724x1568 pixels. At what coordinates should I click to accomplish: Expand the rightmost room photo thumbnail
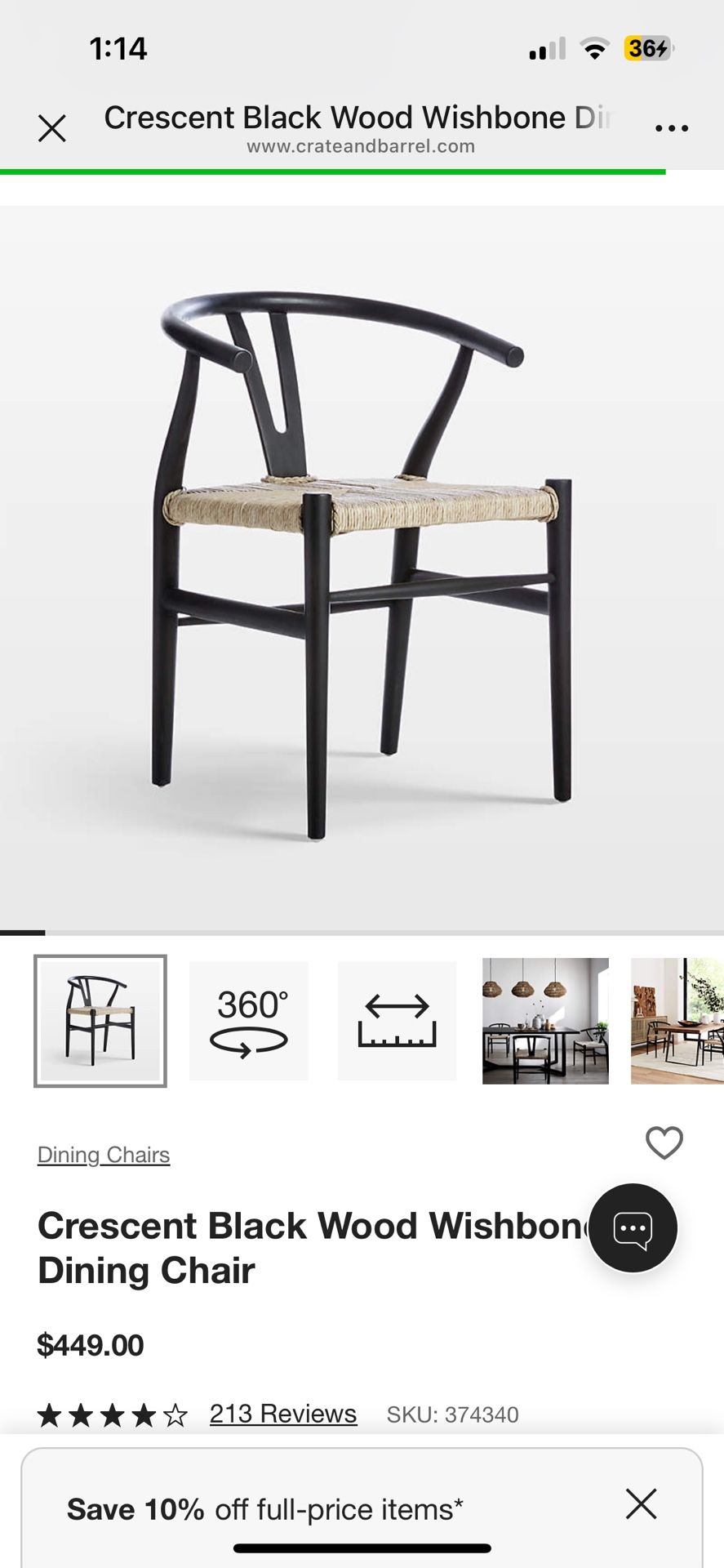click(676, 1021)
